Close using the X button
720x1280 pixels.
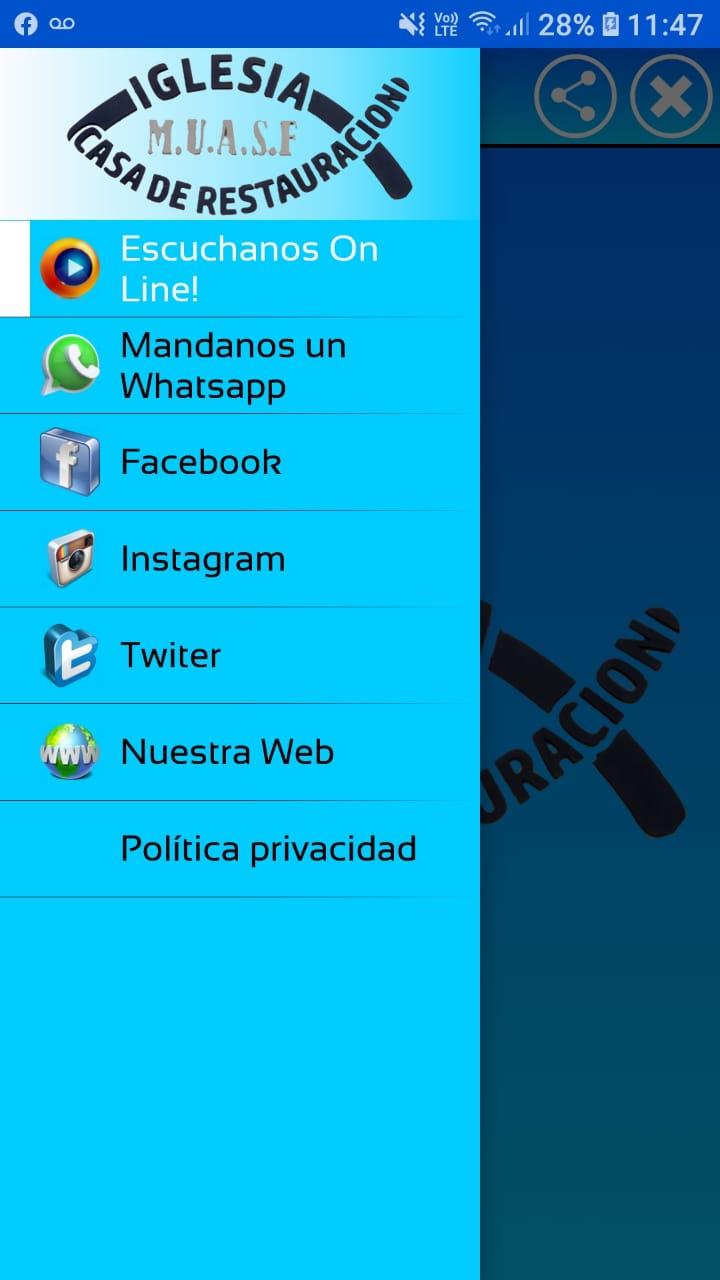(671, 97)
